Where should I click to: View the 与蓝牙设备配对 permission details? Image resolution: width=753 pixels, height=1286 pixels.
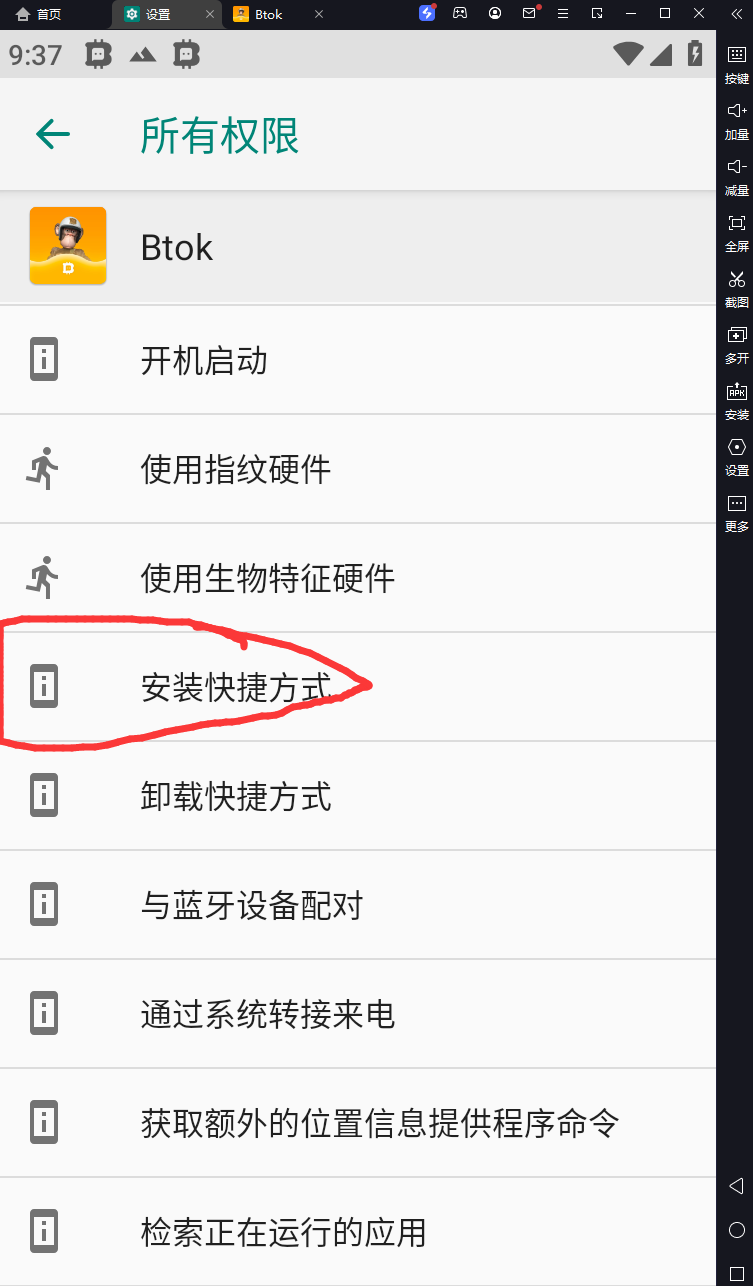point(252,905)
